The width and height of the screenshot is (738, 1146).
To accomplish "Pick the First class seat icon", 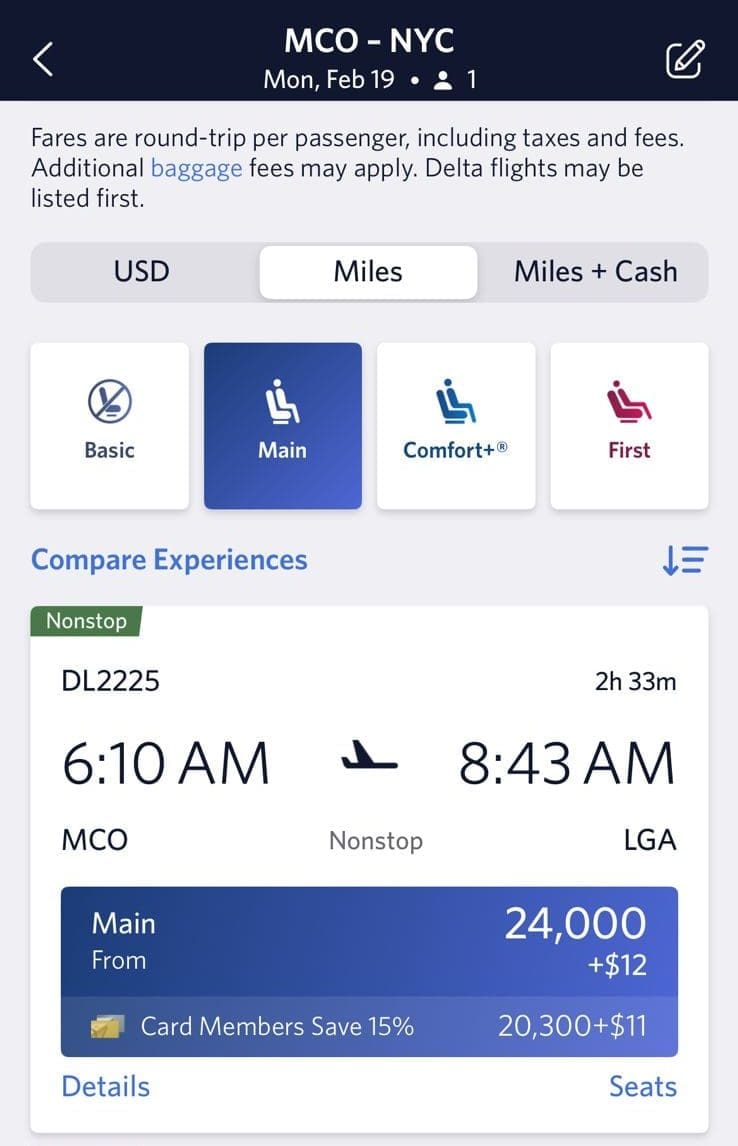I will [x=628, y=398].
